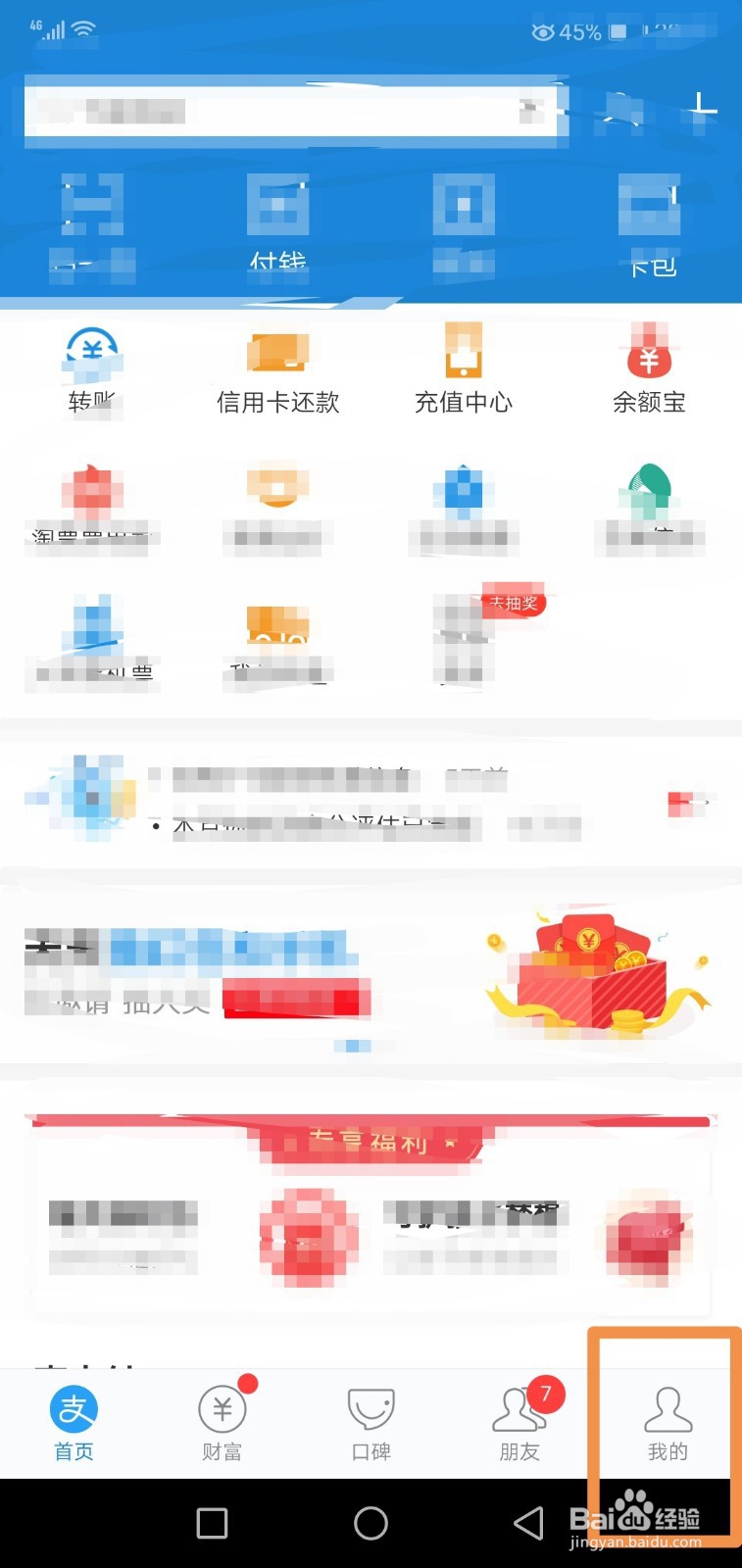This screenshot has height=1568, width=742.
Task: Open the 充值中心 recharge center
Action: (x=463, y=363)
